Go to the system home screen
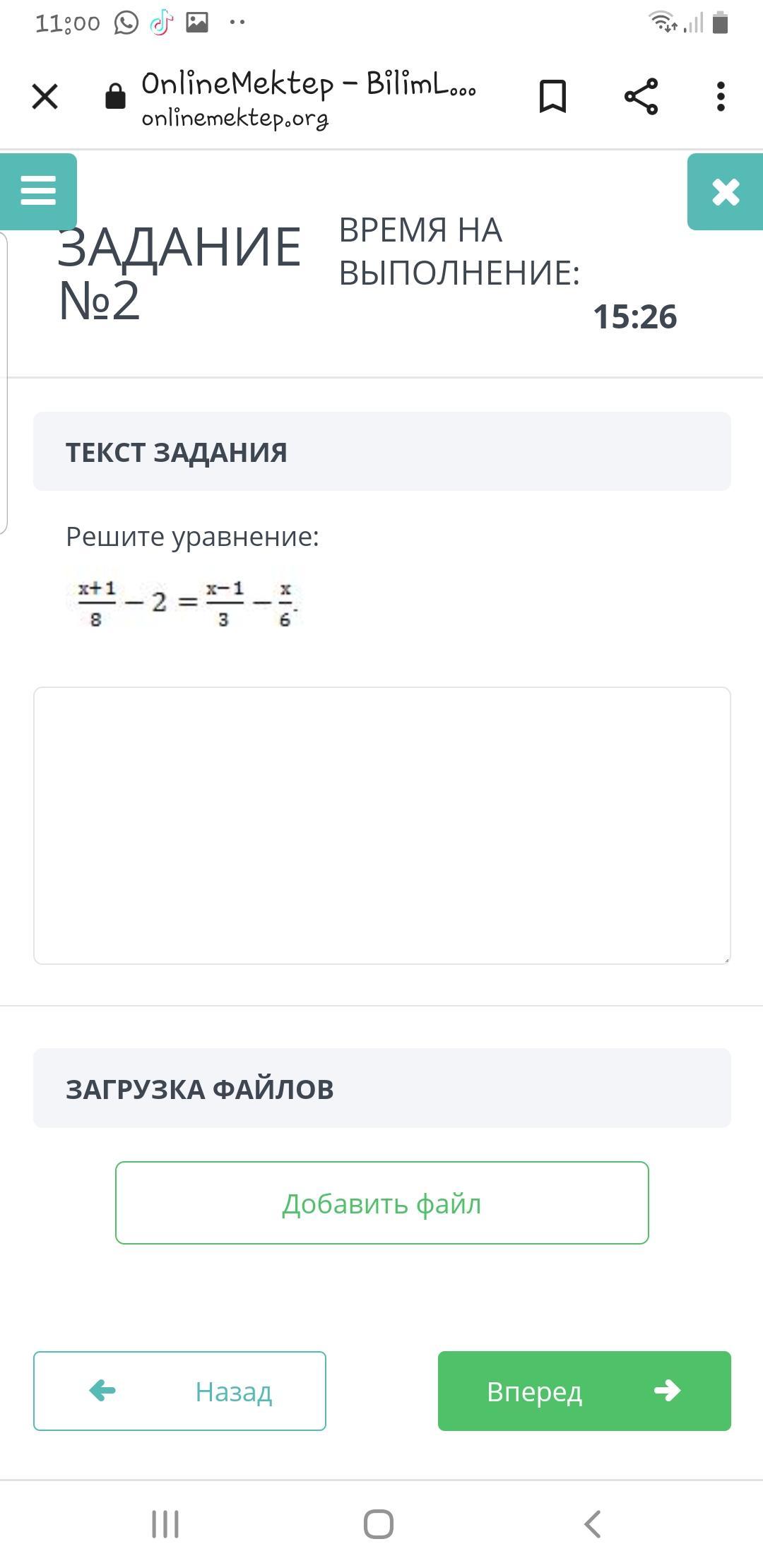 (x=379, y=1524)
